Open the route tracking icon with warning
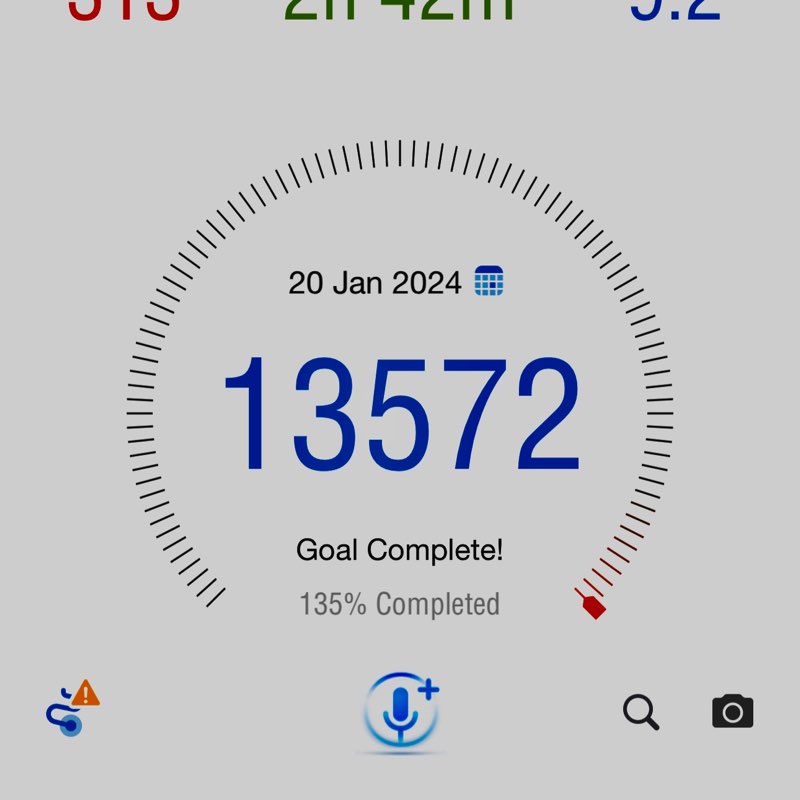Image resolution: width=800 pixels, height=800 pixels. point(72,708)
